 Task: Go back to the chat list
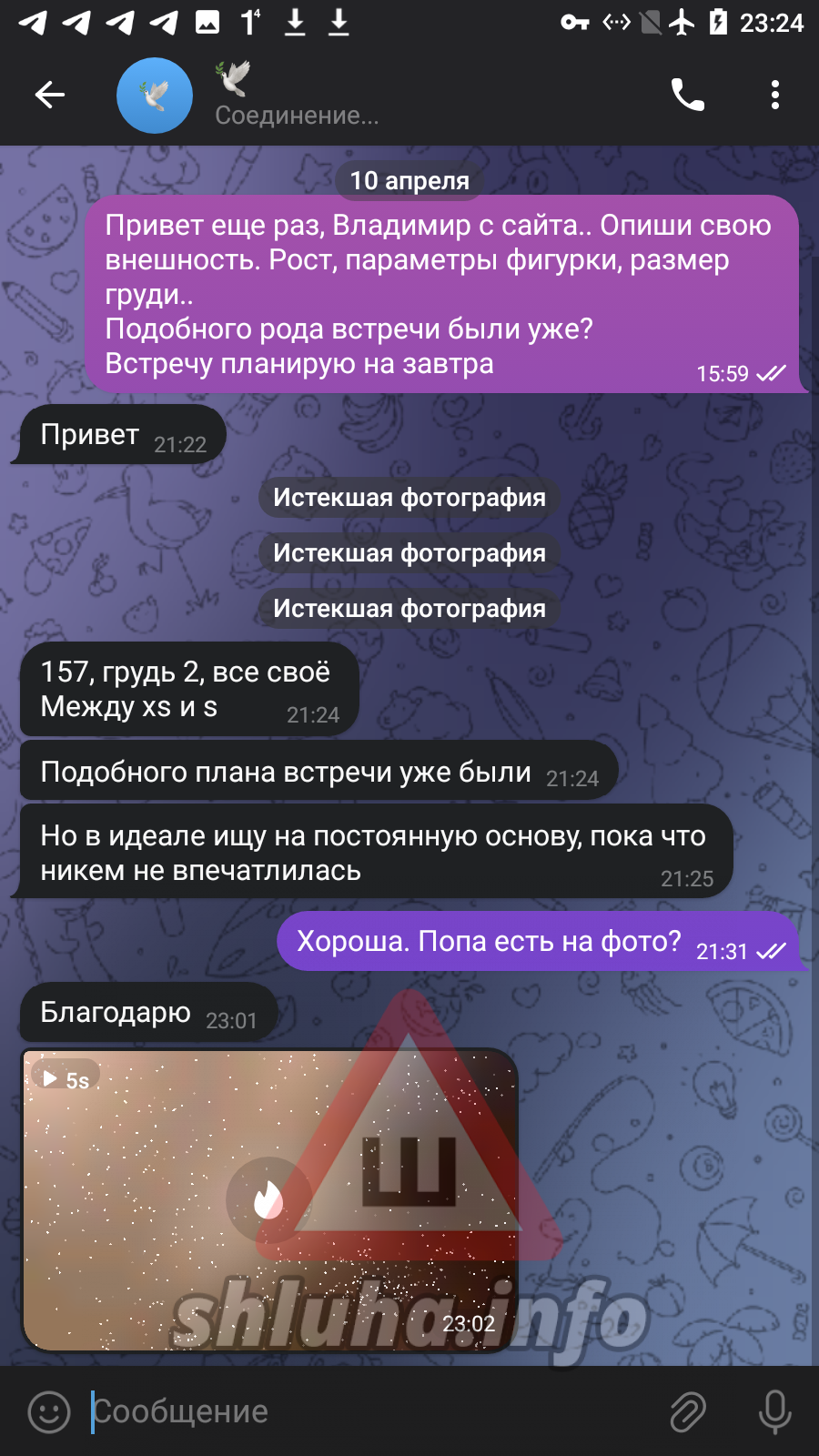click(50, 95)
